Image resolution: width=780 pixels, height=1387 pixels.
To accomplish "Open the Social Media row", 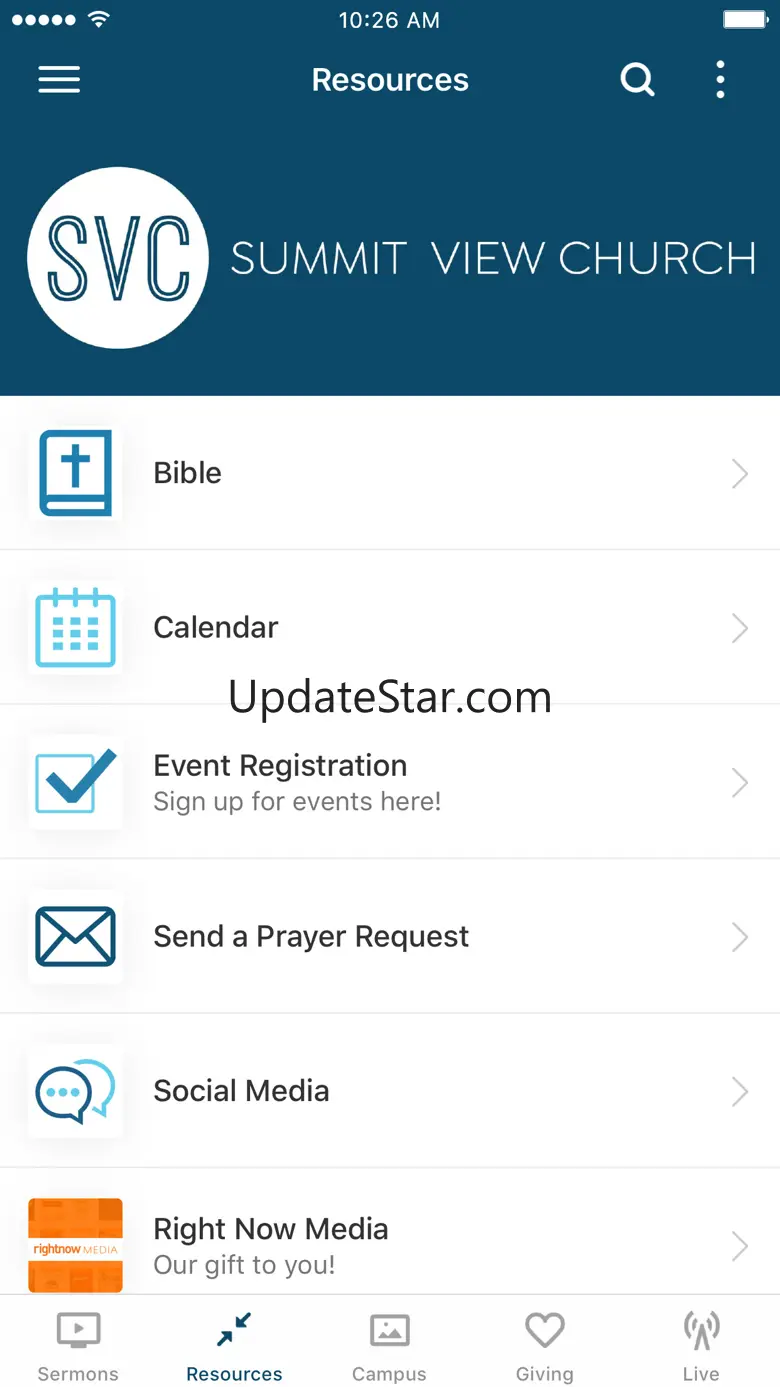I will pyautogui.click(x=388, y=1091).
